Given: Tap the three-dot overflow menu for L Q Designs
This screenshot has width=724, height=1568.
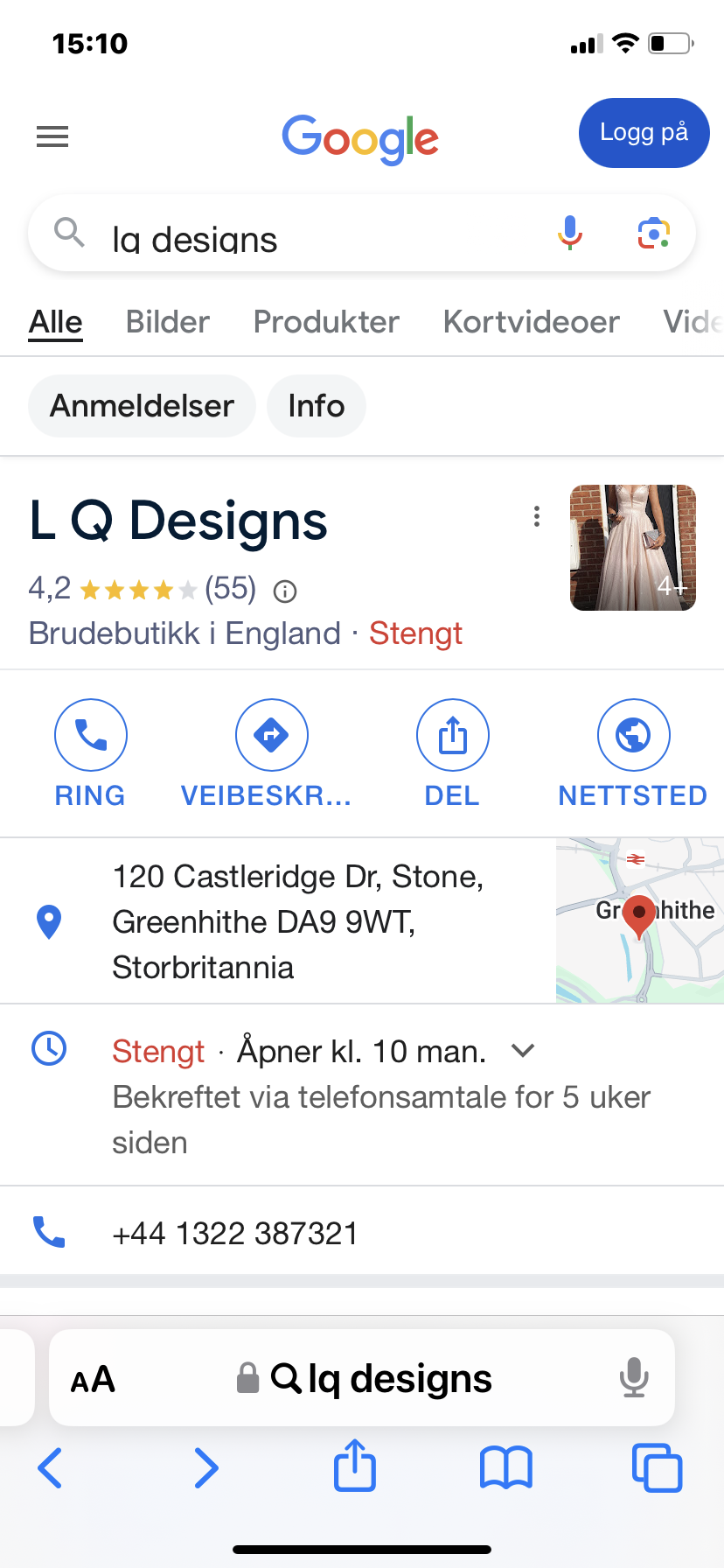Looking at the screenshot, I should coord(536,517).
